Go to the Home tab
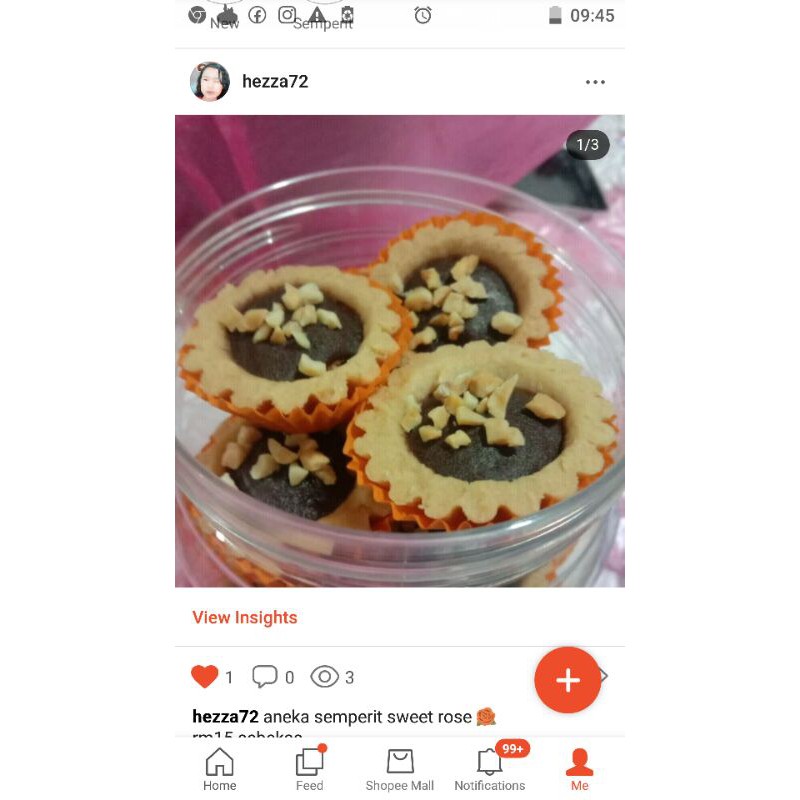This screenshot has width=800, height=800. point(220,769)
